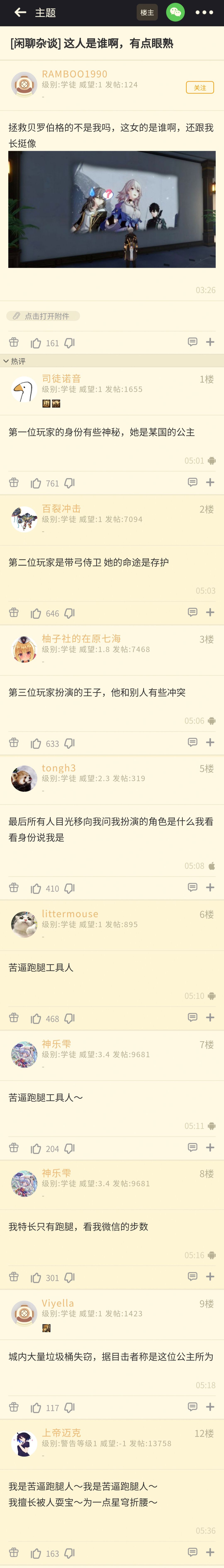Share thread via WeChat icon

pyautogui.click(x=175, y=12)
